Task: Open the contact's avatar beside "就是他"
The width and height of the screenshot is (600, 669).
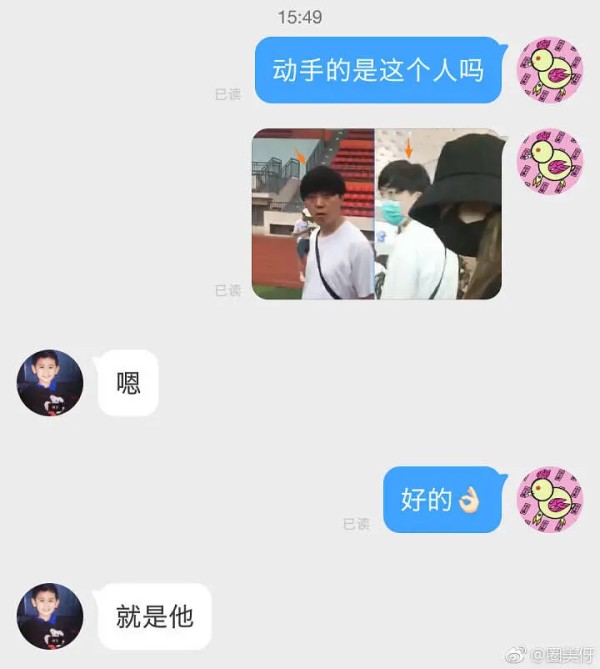Action: pos(50,616)
